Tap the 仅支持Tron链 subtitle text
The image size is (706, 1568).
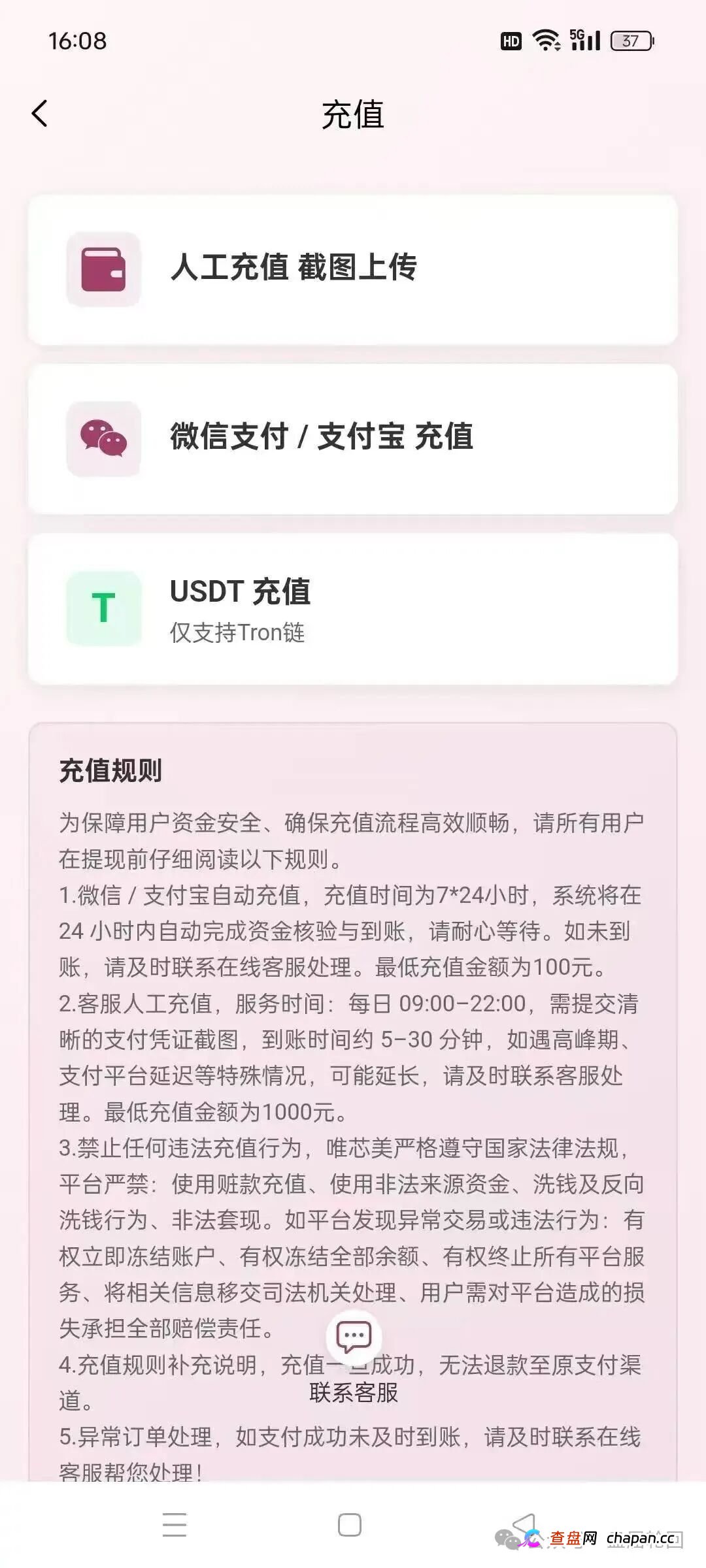point(238,633)
